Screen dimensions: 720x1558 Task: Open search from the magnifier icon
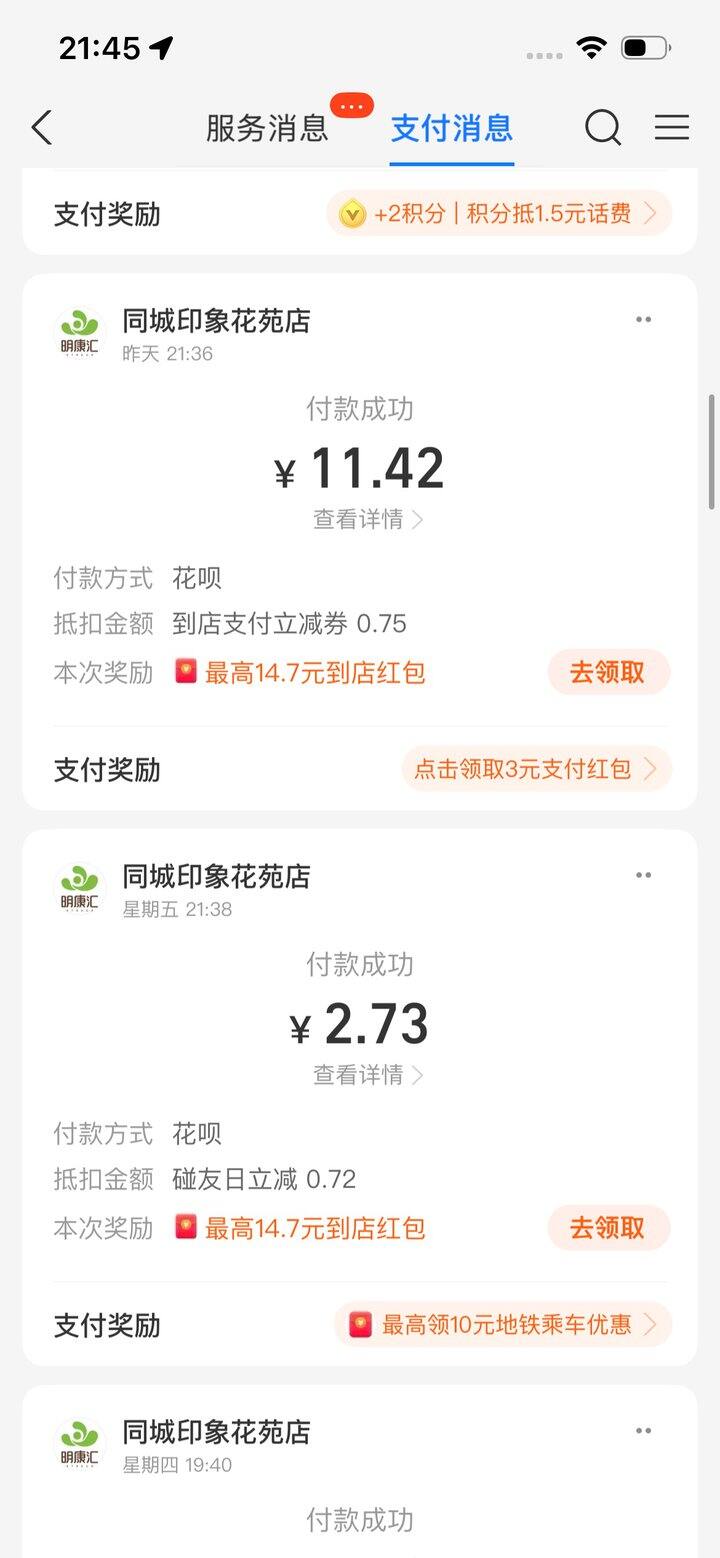pyautogui.click(x=603, y=128)
